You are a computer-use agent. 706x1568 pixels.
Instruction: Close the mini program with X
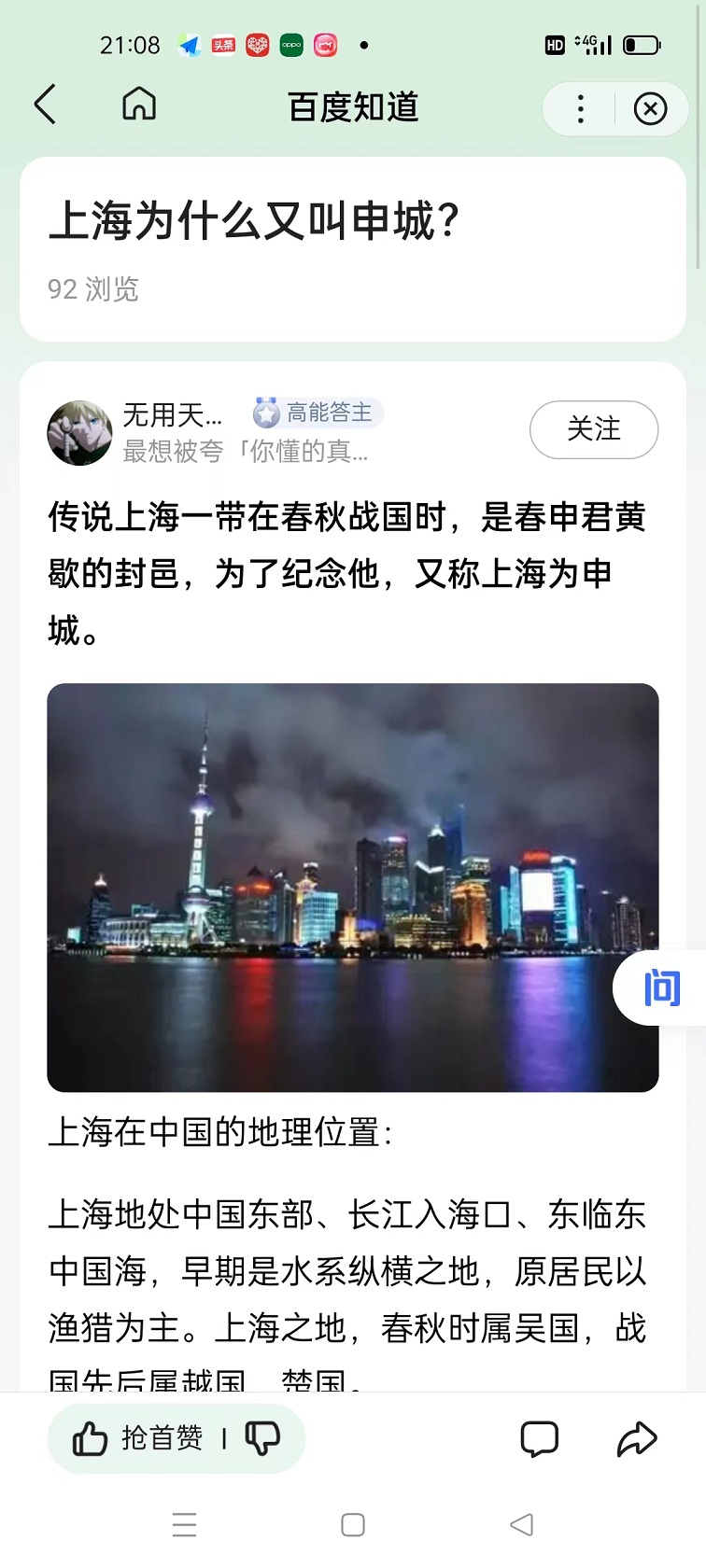(650, 109)
